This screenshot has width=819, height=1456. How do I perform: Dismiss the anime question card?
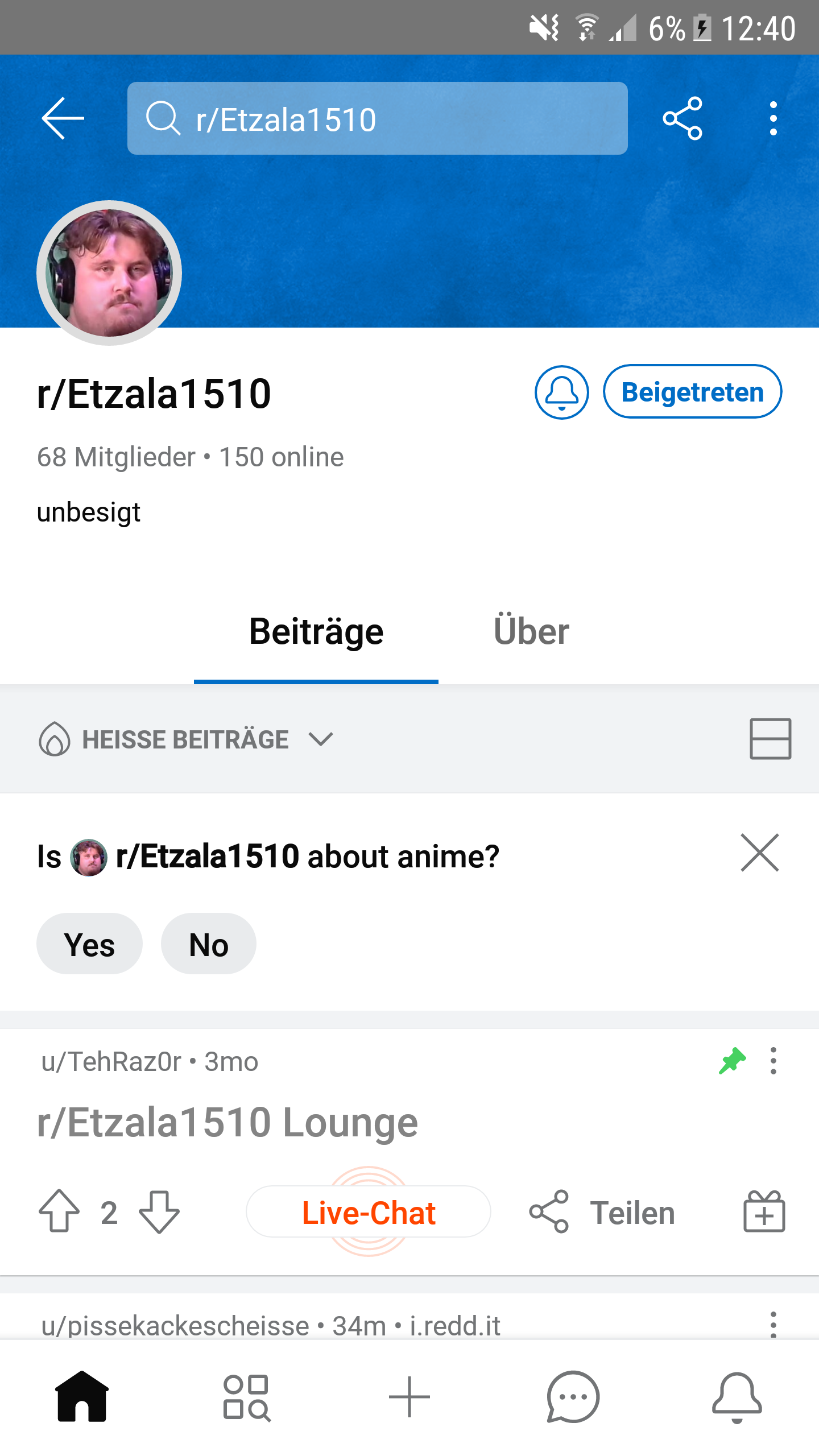point(759,853)
